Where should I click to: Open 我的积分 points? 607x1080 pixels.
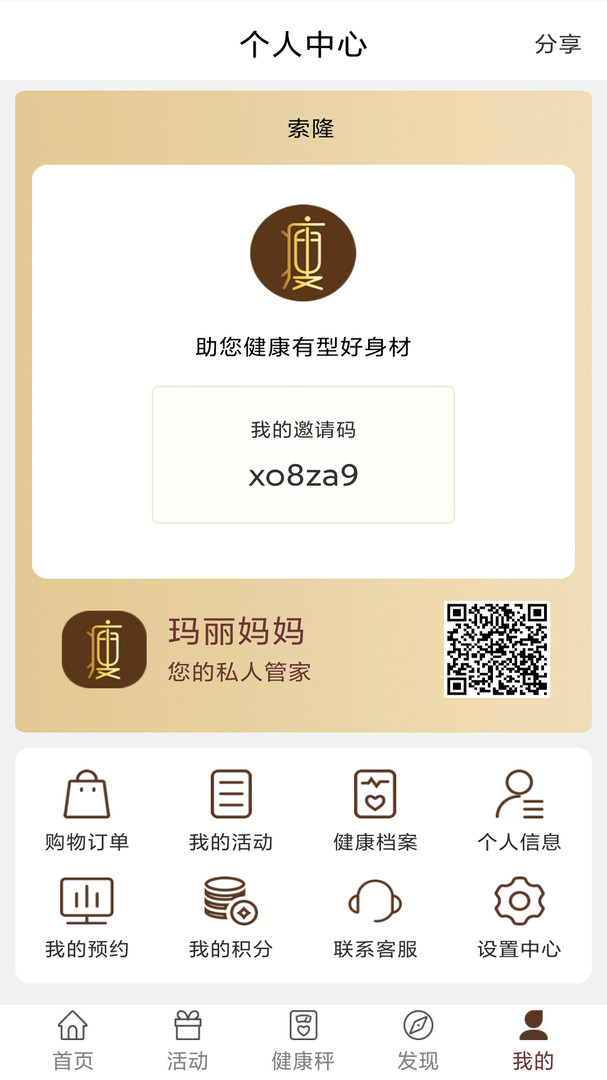click(x=231, y=918)
